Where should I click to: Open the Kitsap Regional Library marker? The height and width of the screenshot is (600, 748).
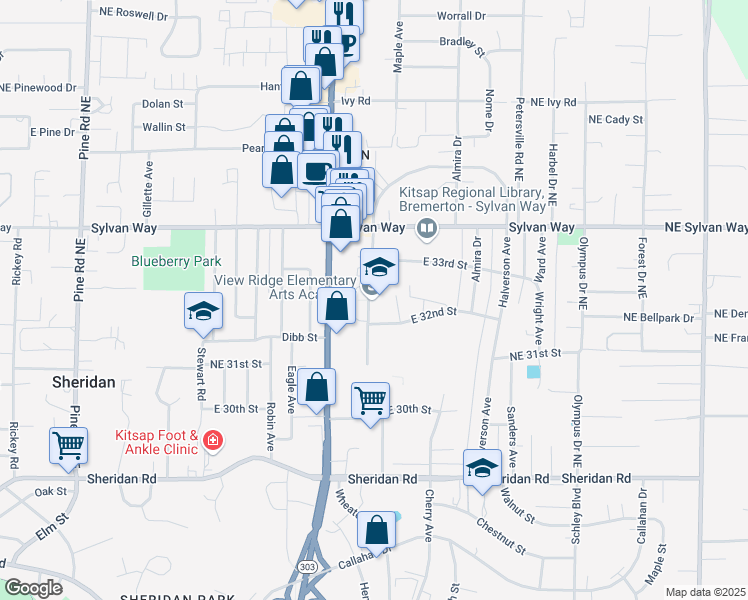coord(428,228)
